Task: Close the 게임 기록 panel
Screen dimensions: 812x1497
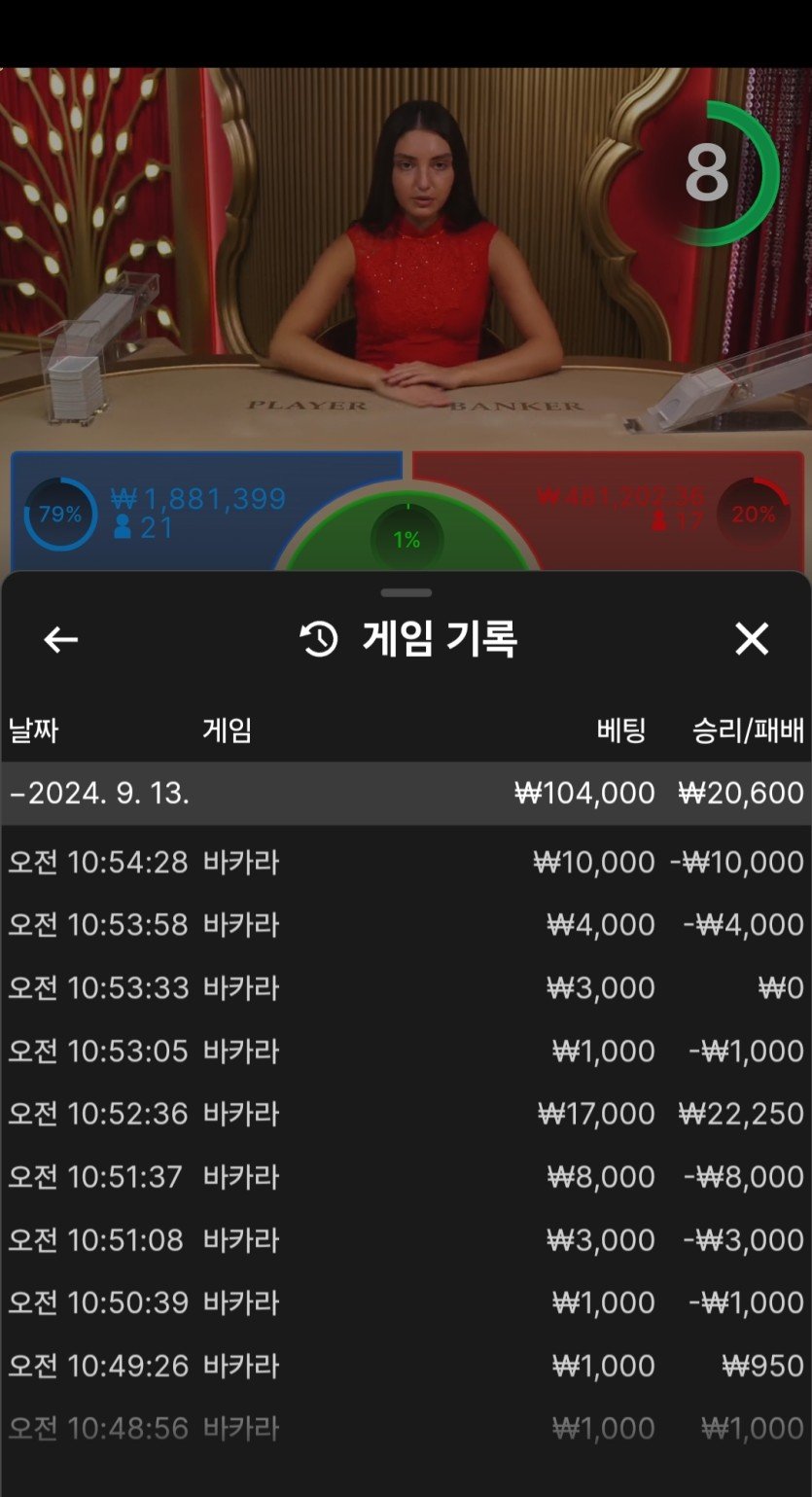Action: pos(752,639)
